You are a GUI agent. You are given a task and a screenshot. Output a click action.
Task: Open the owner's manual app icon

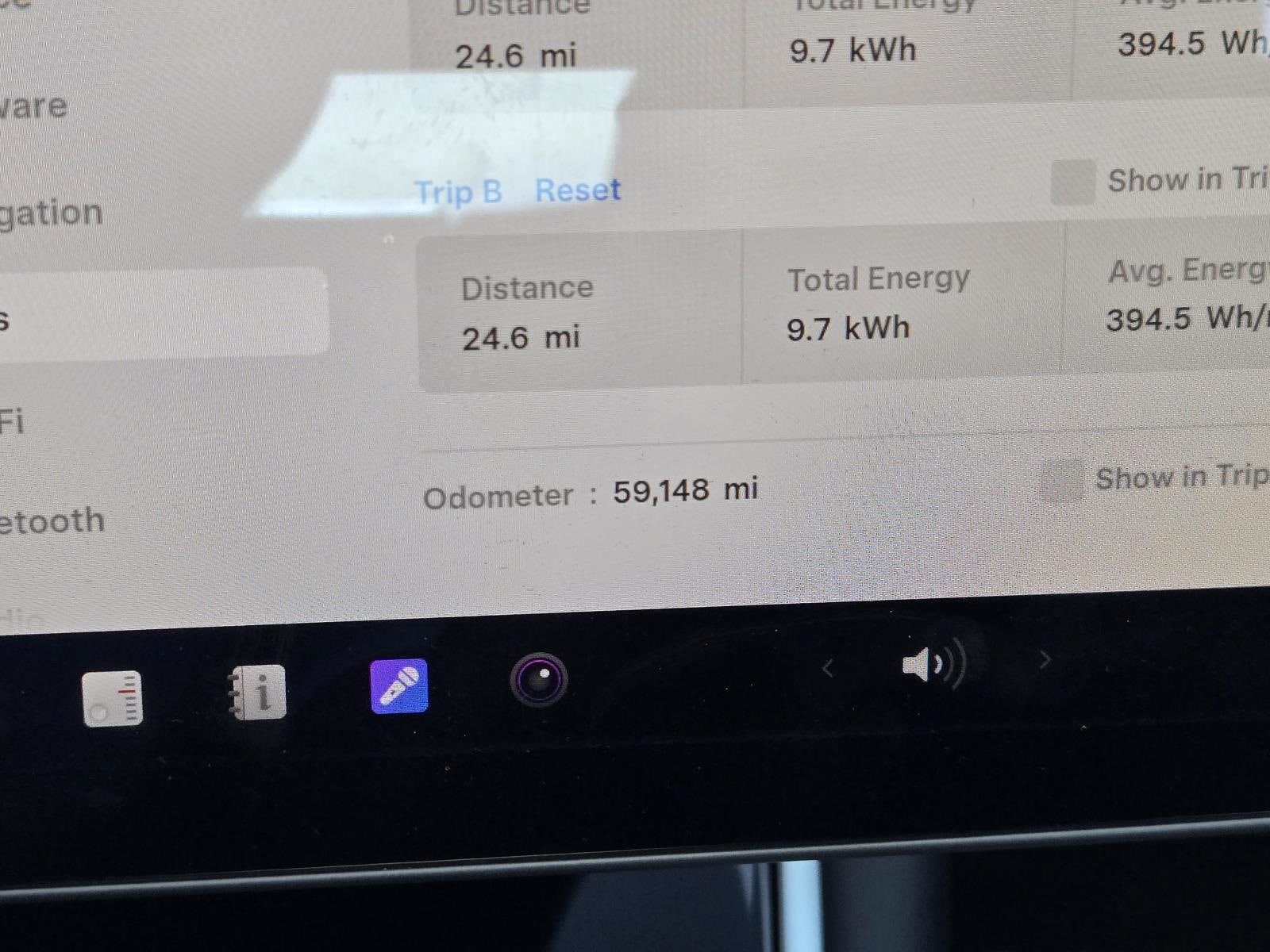pyautogui.click(x=257, y=693)
